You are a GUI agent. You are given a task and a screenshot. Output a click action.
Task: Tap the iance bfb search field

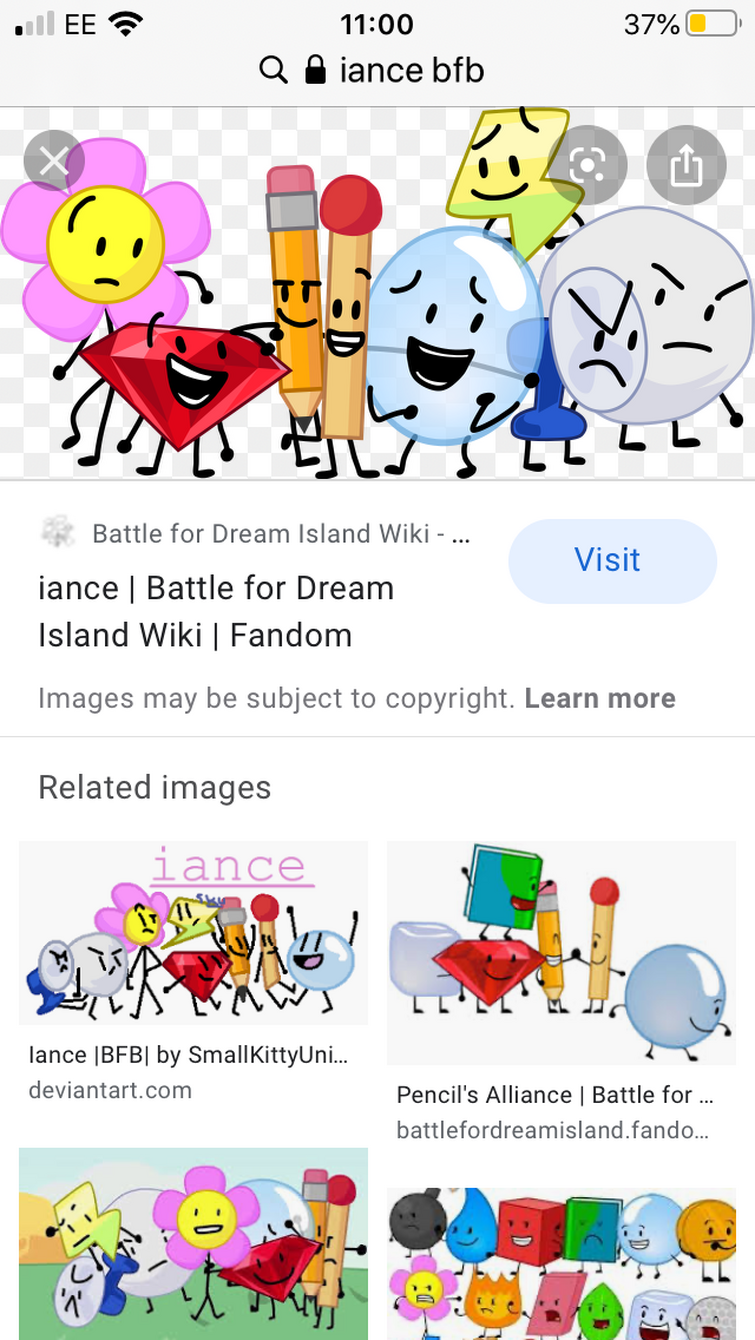pos(411,70)
